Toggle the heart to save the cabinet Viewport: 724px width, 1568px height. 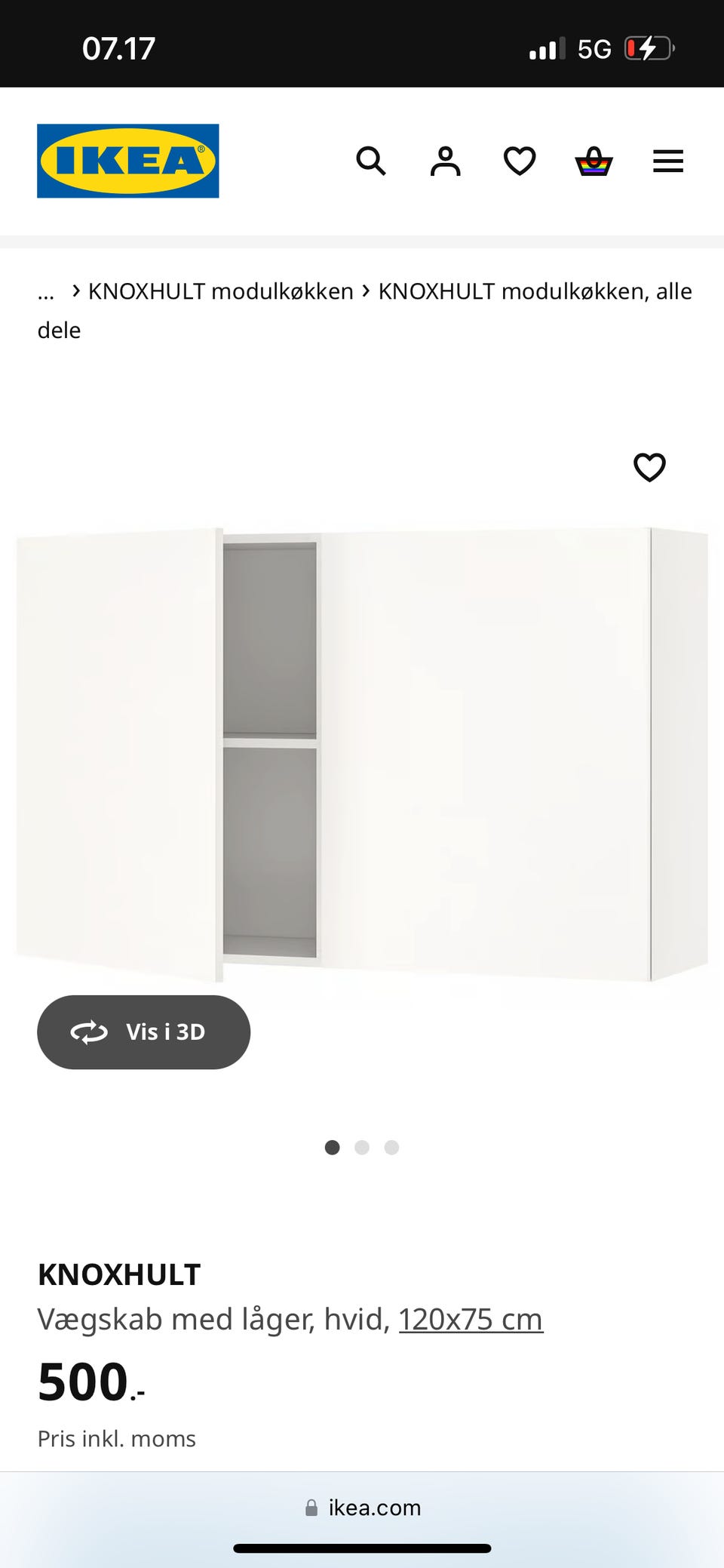649,467
